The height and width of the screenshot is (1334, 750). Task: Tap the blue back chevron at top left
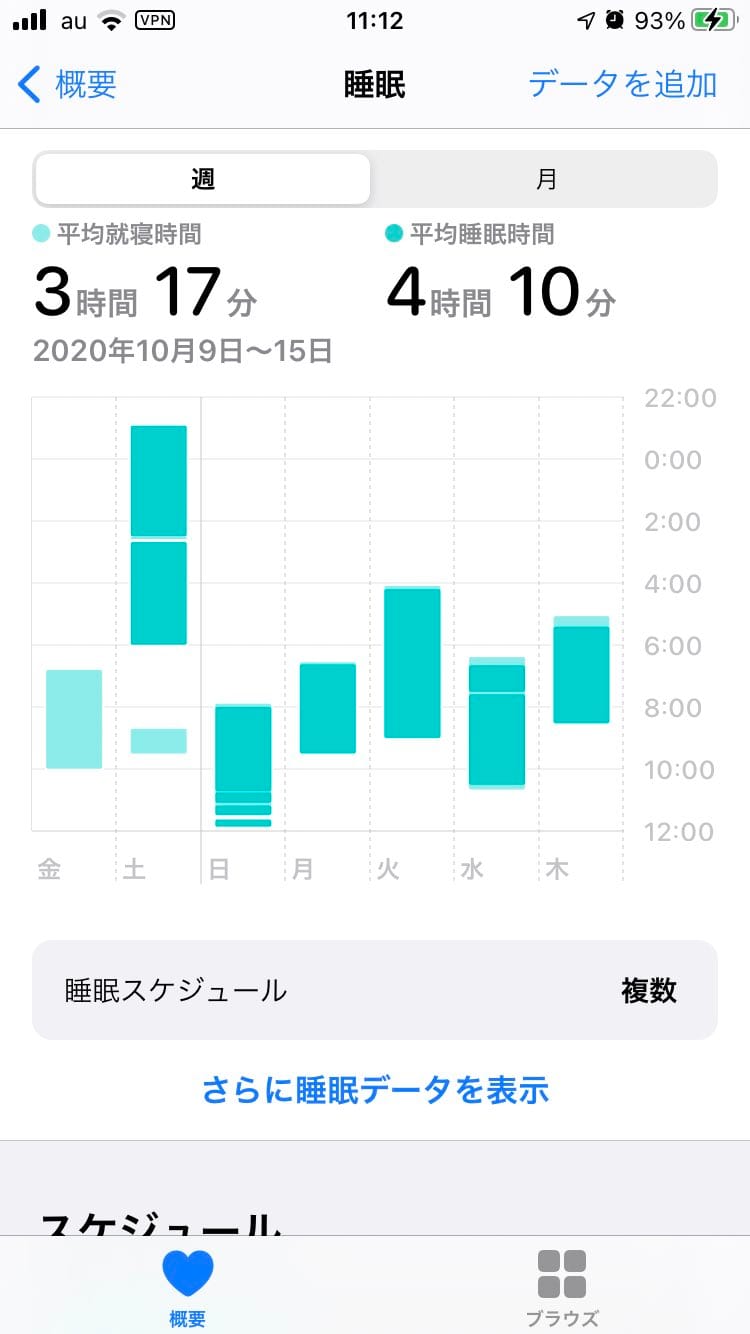[27, 86]
